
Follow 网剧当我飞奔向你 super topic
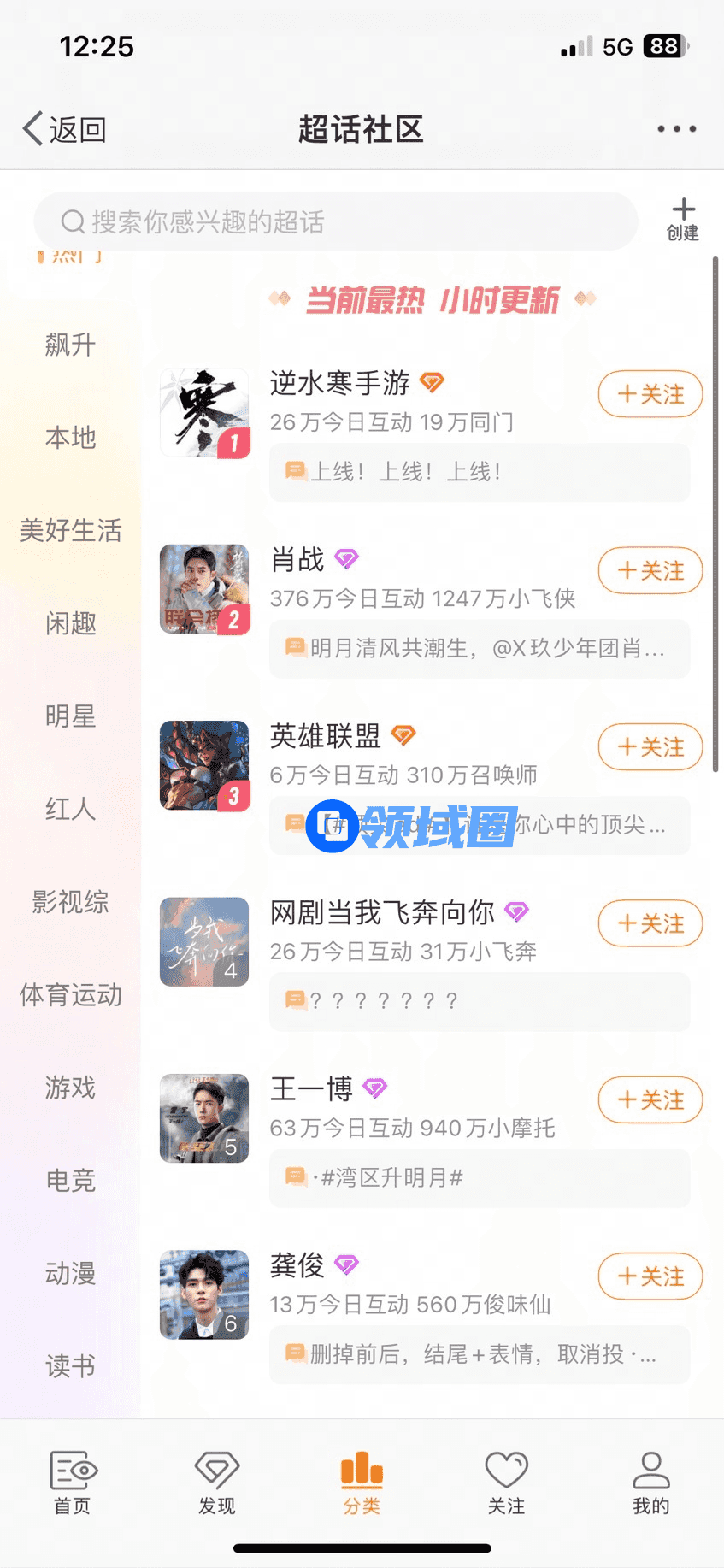[x=650, y=924]
